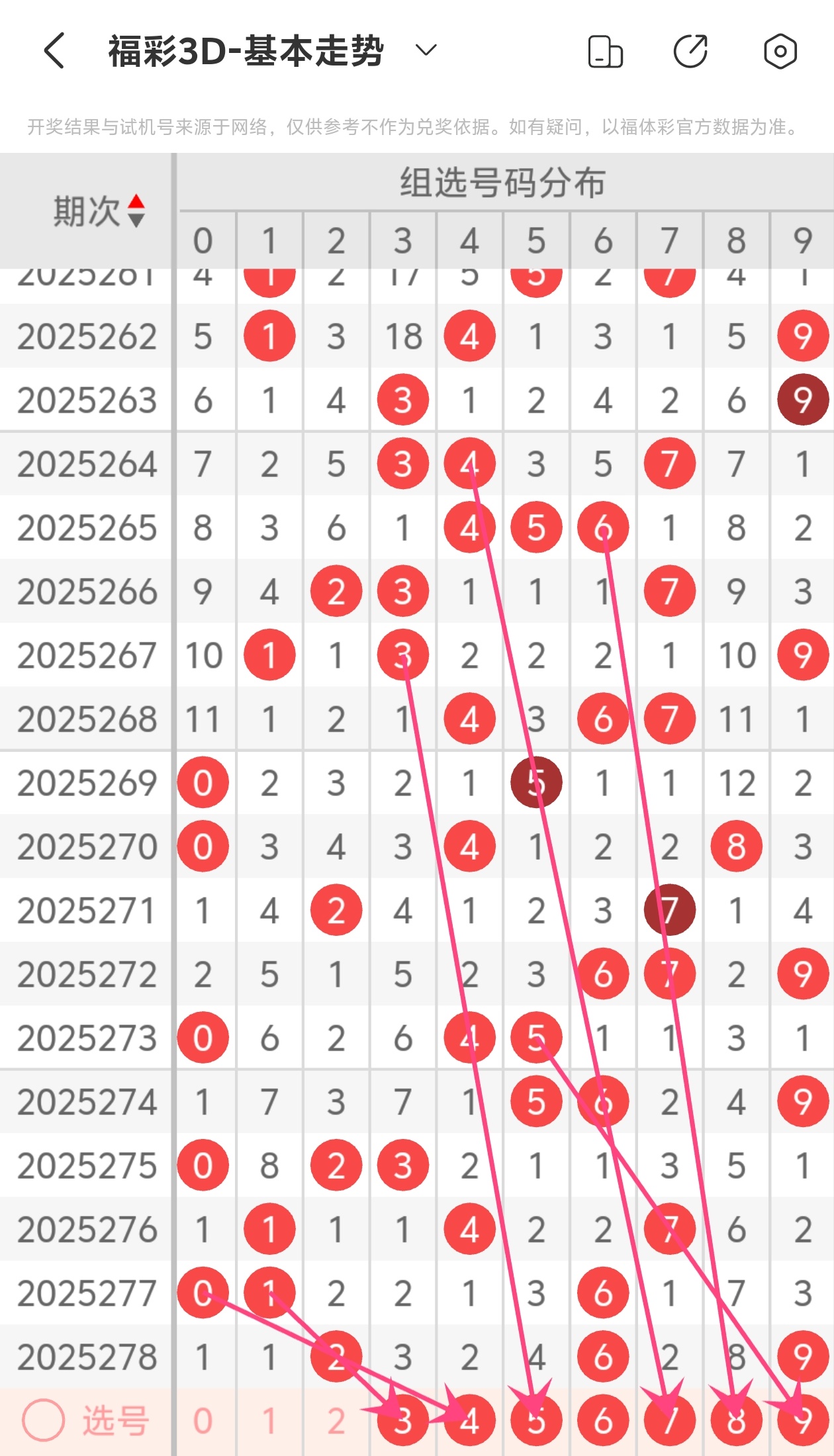
Task: Toggle the 期次 sort order
Action: click(x=136, y=211)
